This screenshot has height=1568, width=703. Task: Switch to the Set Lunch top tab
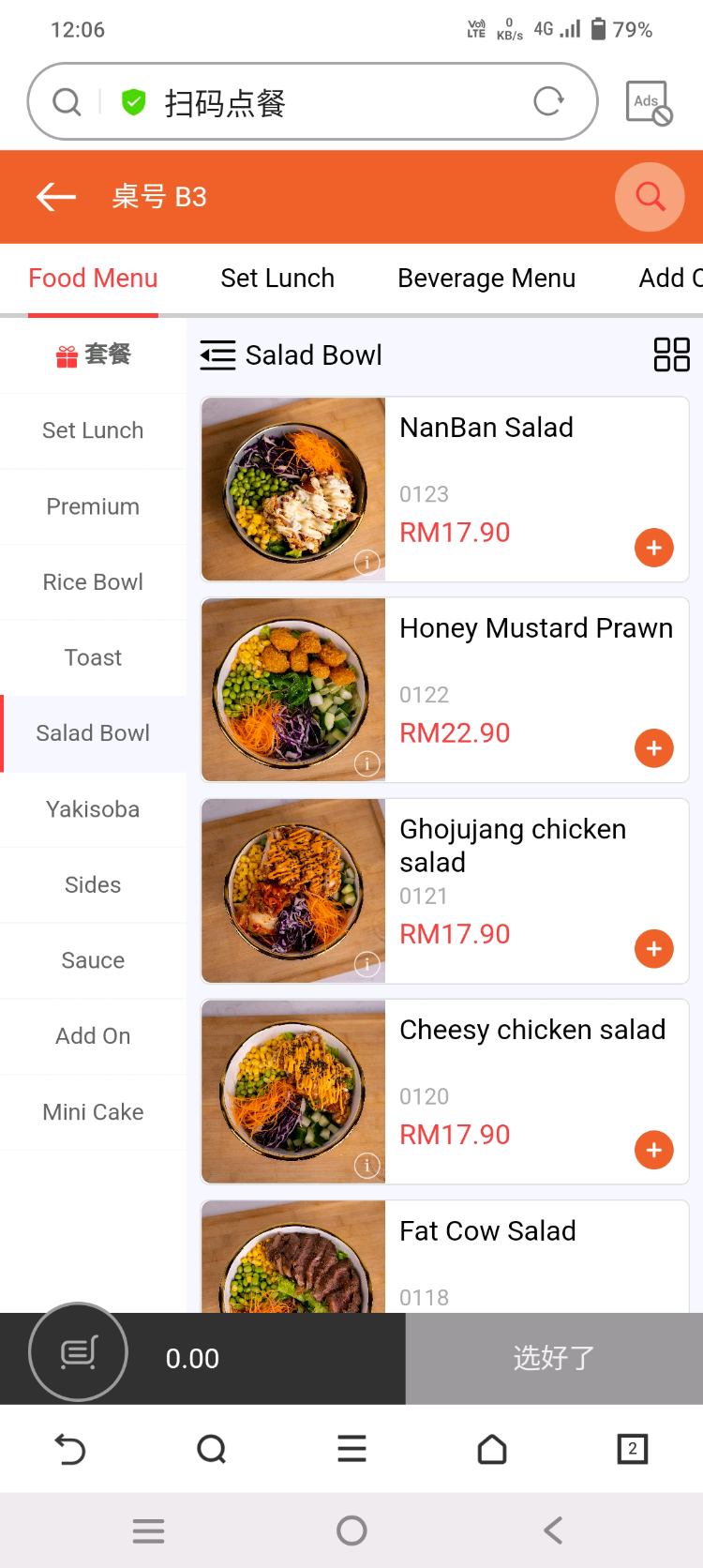277,279
